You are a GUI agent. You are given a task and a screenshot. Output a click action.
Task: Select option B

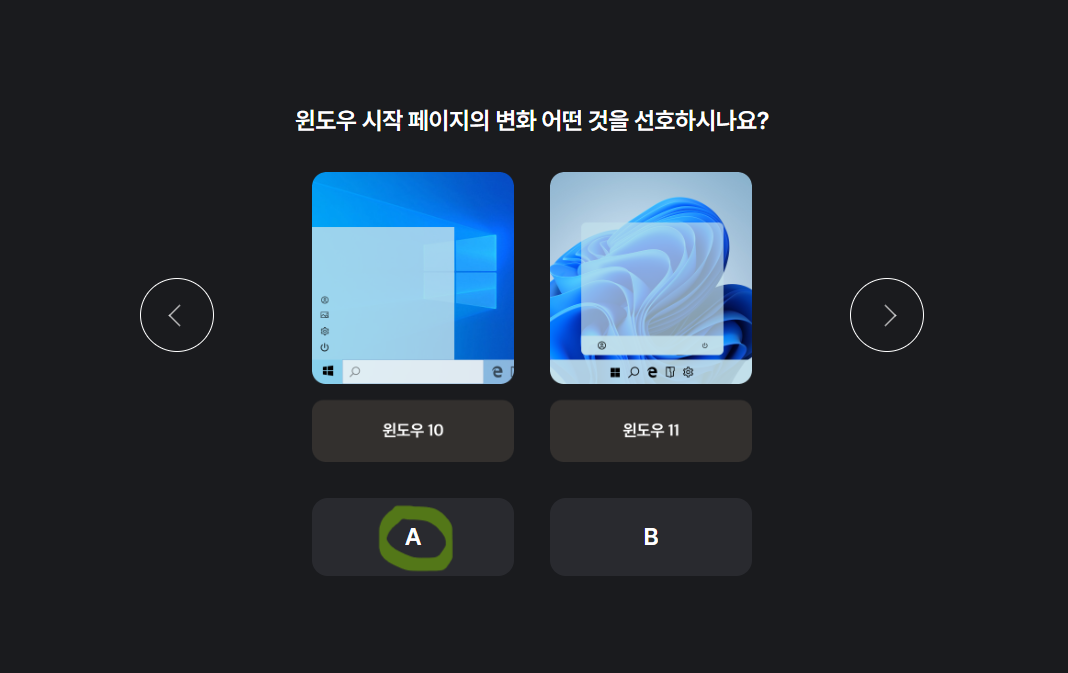[650, 537]
